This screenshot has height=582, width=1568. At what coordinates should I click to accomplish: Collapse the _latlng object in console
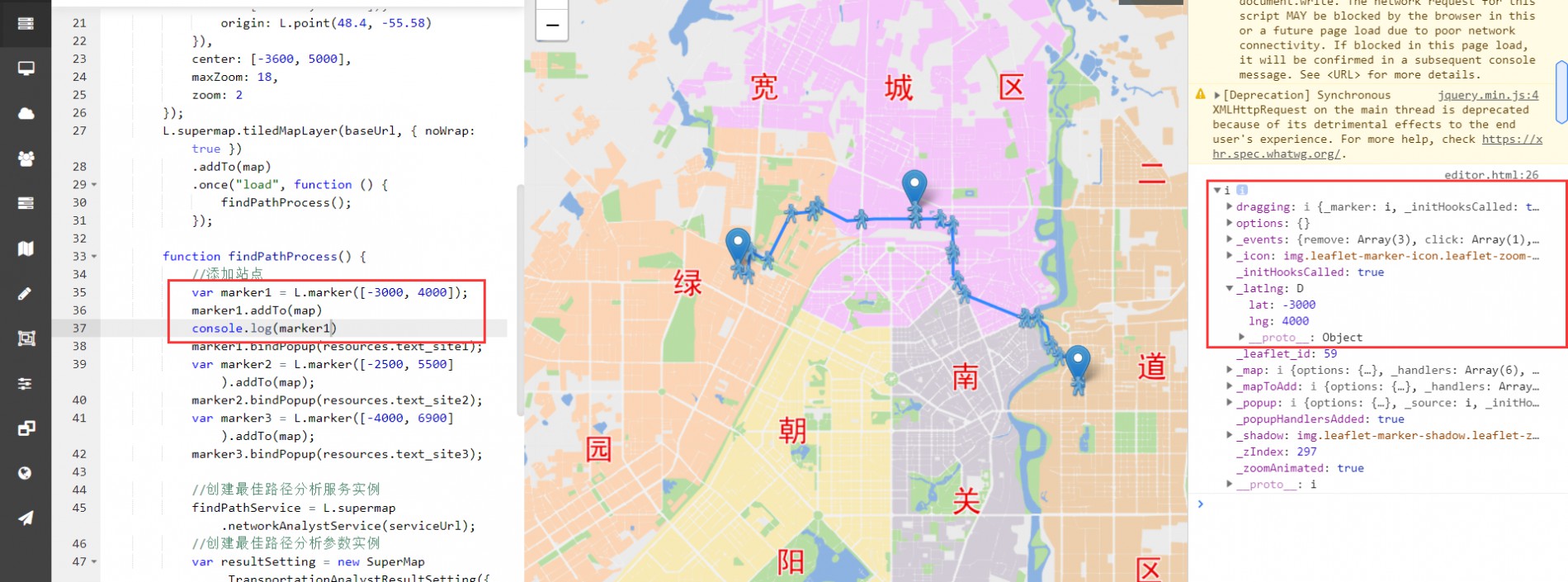(1230, 289)
